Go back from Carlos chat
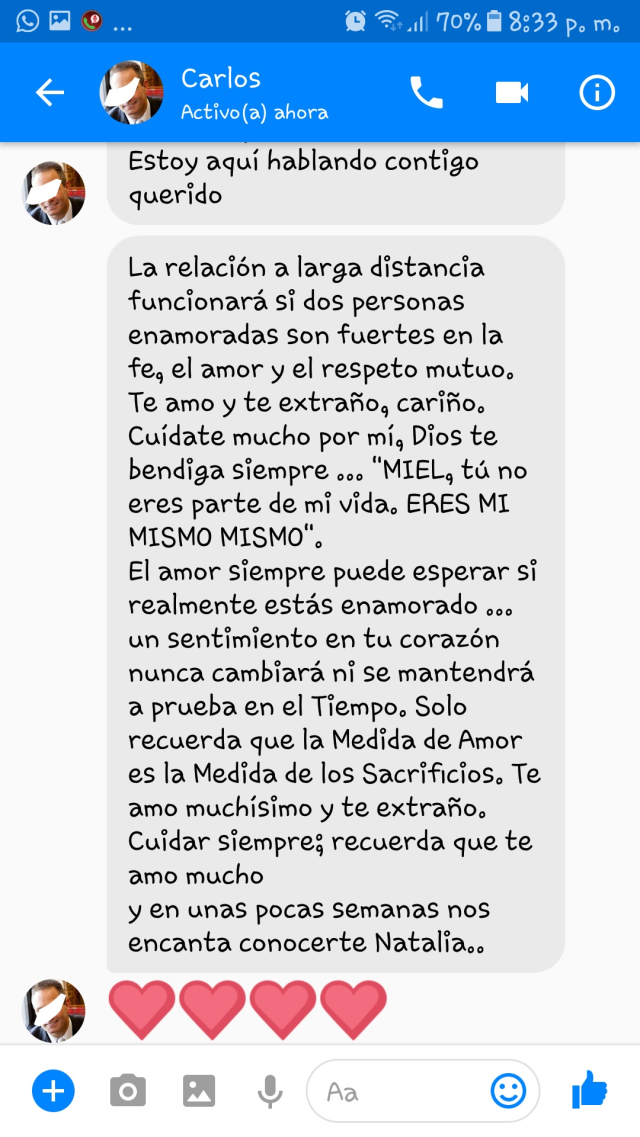 pyautogui.click(x=49, y=93)
